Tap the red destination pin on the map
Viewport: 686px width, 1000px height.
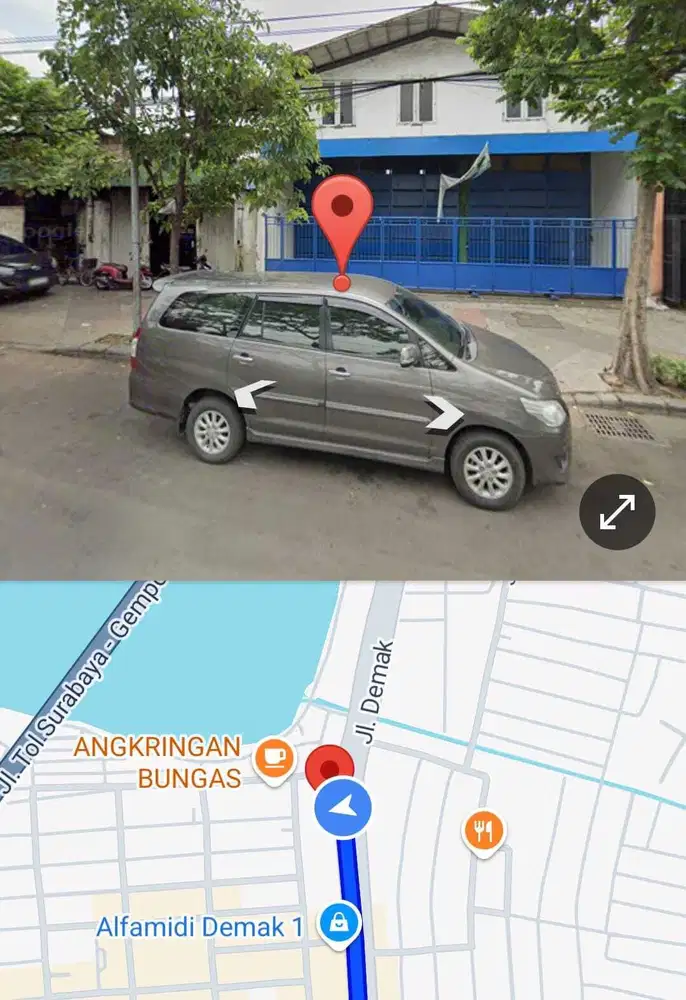point(328,766)
